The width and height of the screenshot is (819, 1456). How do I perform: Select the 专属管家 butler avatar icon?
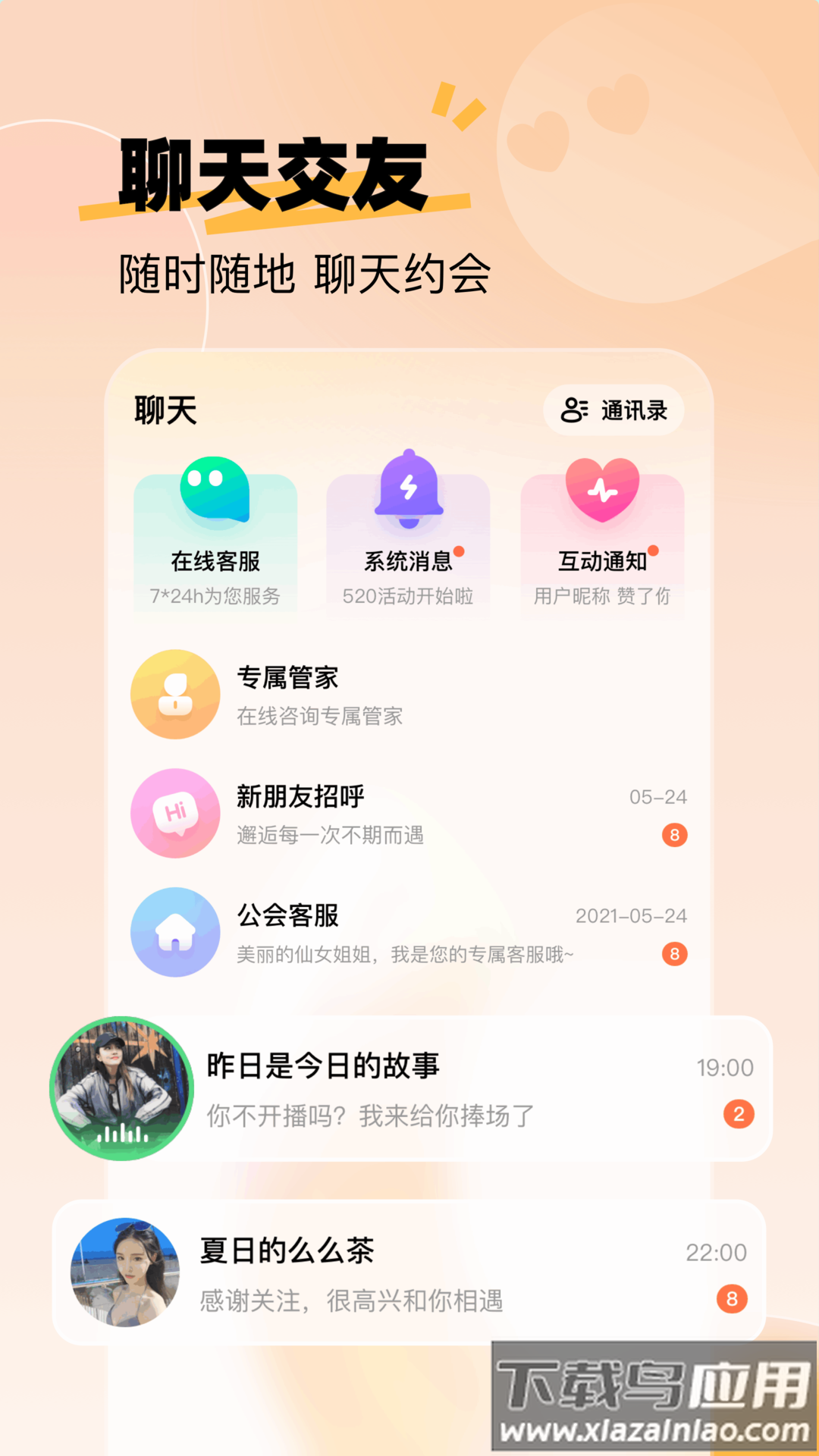(x=175, y=694)
